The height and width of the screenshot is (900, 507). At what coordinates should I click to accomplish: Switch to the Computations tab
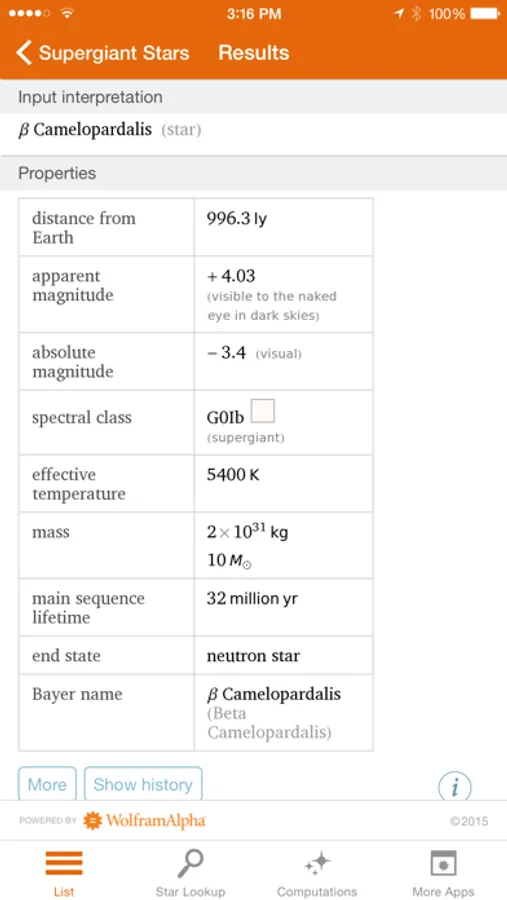coord(317,873)
